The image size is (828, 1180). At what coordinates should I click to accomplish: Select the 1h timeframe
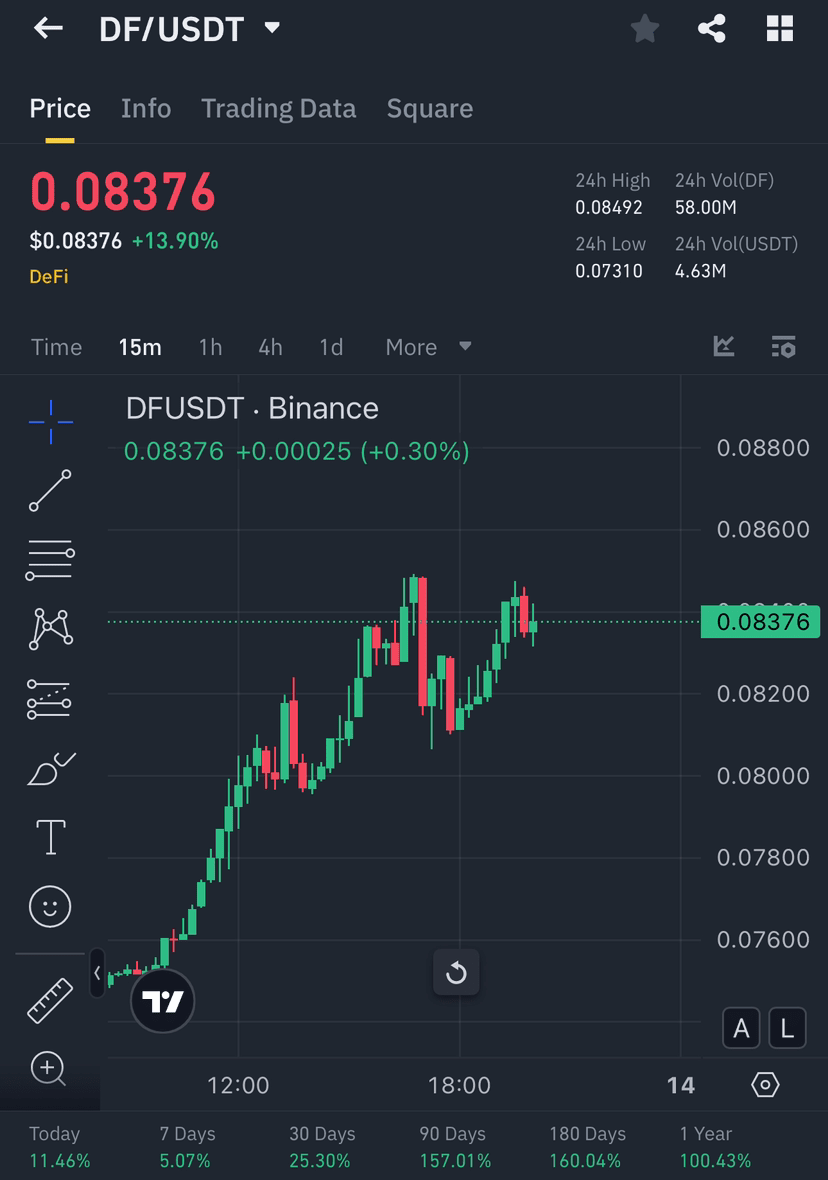pos(210,347)
